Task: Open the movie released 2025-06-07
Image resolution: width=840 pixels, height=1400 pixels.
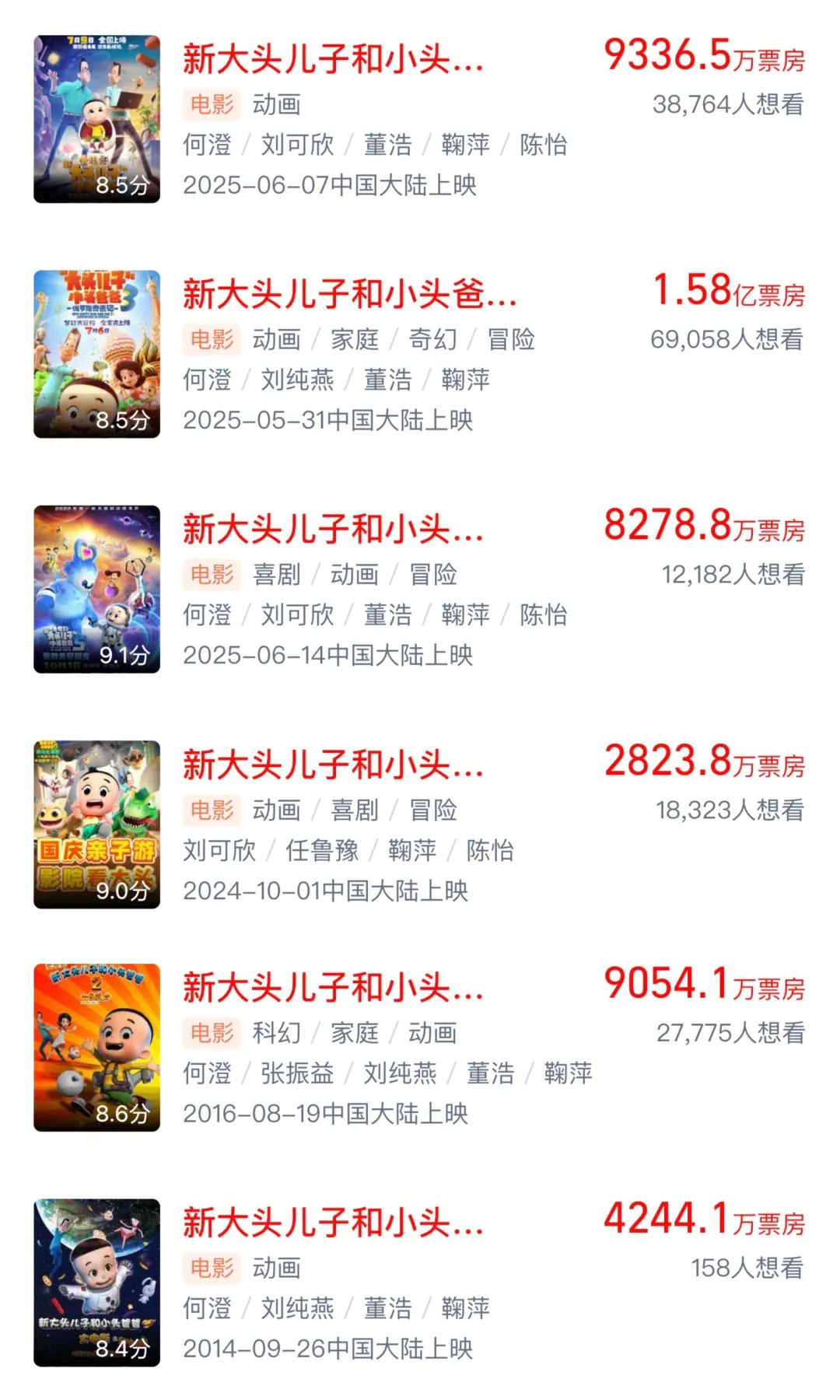Action: click(333, 60)
